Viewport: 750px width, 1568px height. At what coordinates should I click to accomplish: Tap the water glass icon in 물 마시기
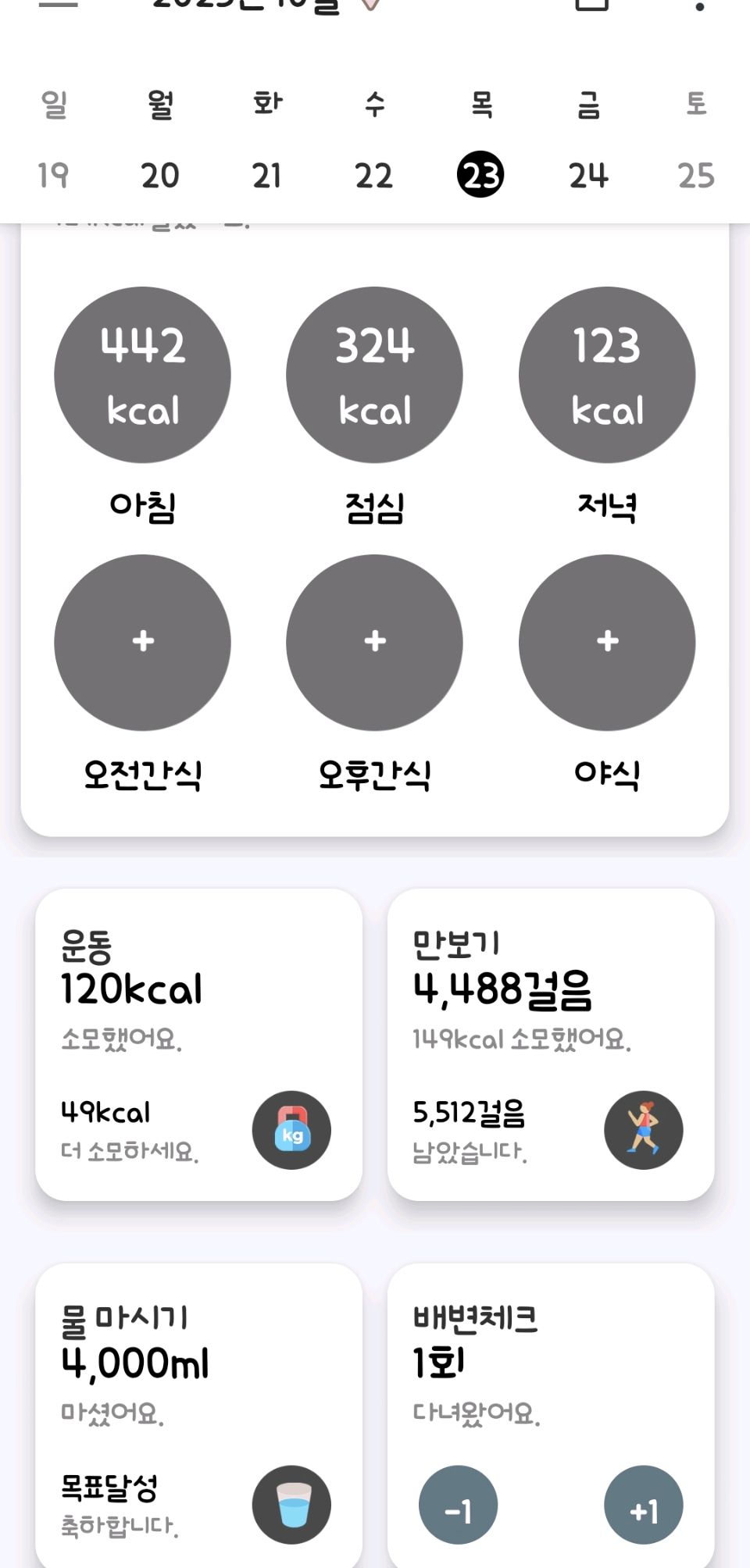[x=291, y=1504]
